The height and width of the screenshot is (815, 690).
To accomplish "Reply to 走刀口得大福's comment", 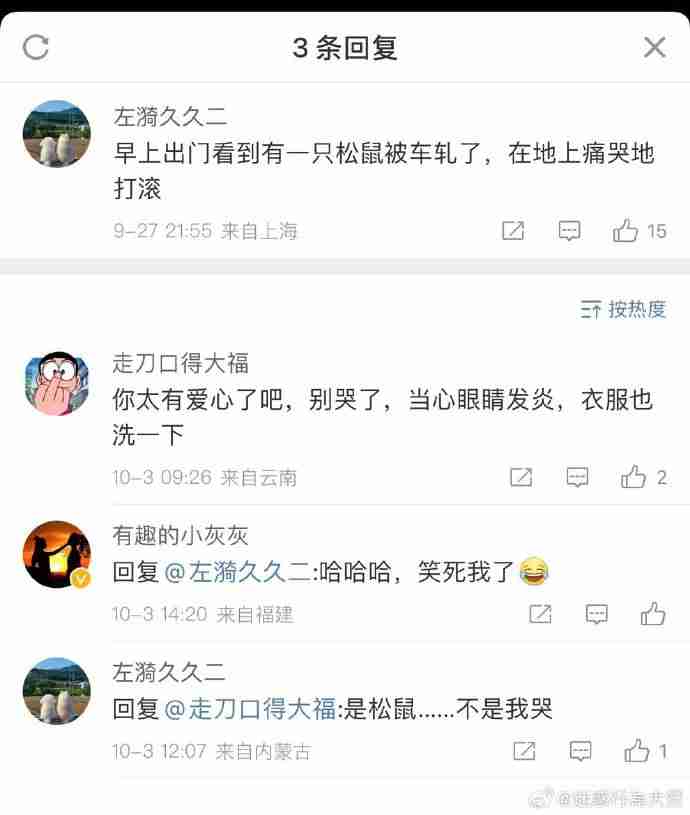I will point(577,477).
